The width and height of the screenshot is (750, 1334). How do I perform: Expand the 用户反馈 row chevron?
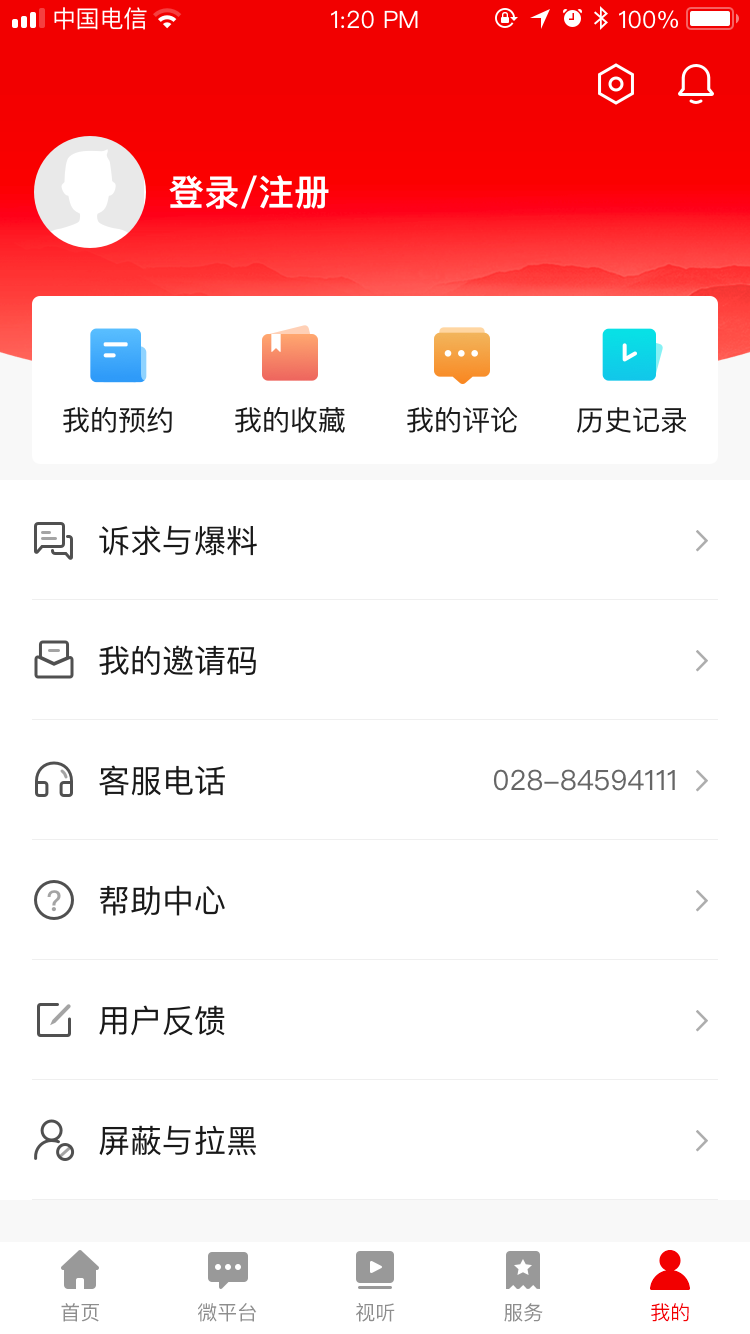pos(701,1021)
